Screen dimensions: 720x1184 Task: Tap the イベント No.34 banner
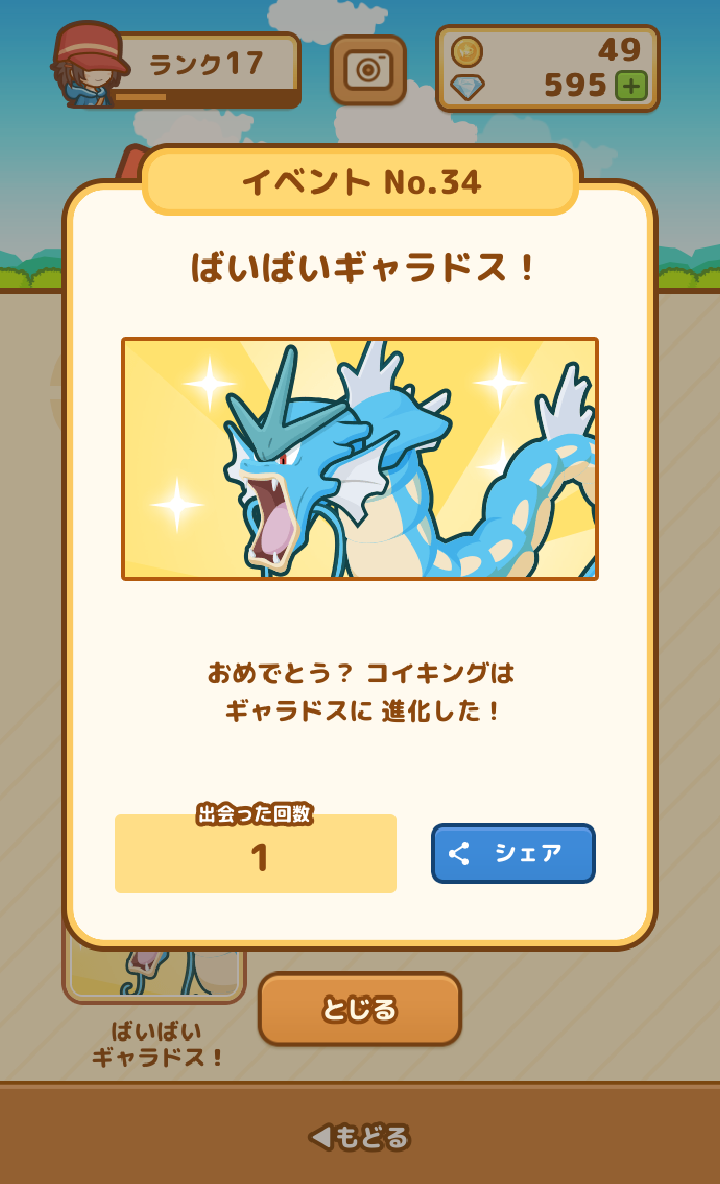pyautogui.click(x=360, y=182)
